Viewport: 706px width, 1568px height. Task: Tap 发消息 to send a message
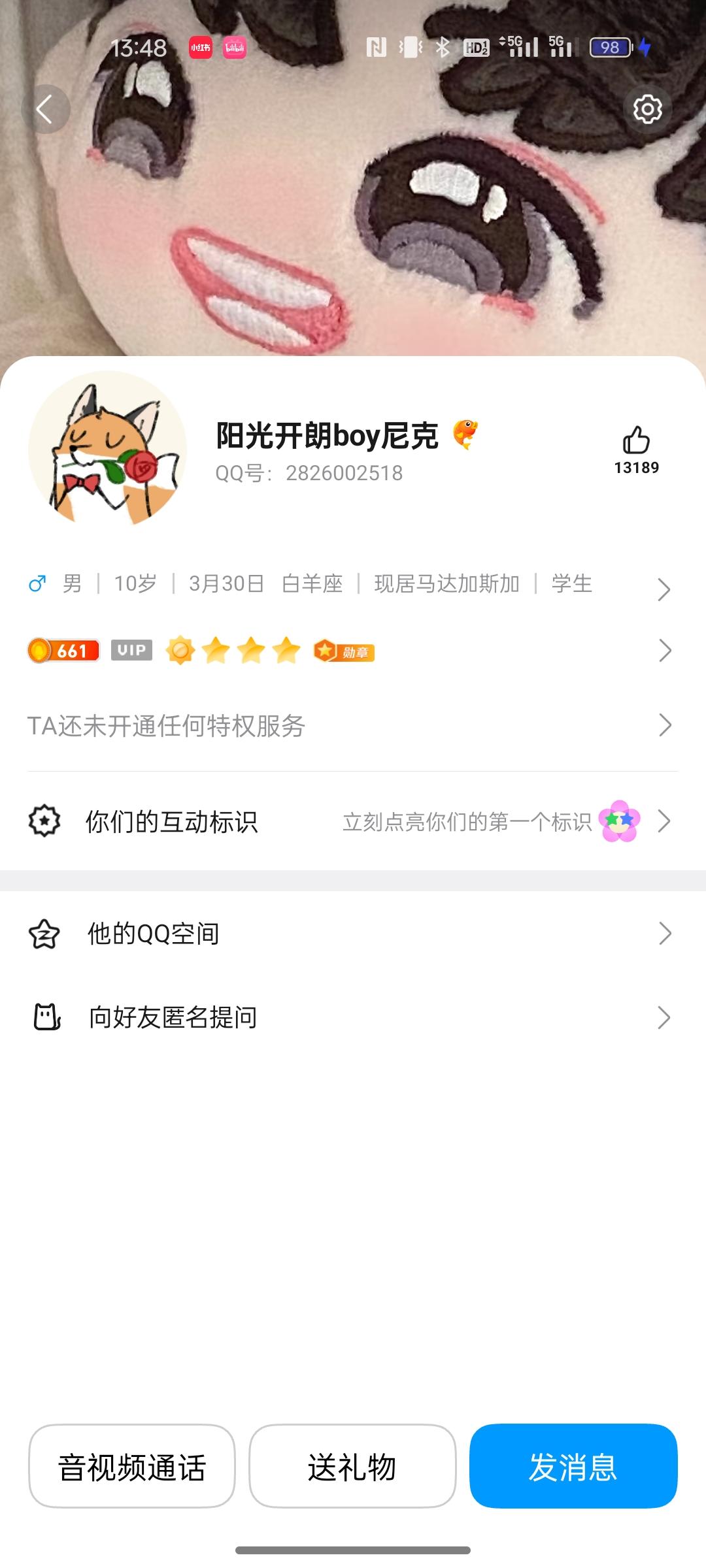(x=573, y=1466)
